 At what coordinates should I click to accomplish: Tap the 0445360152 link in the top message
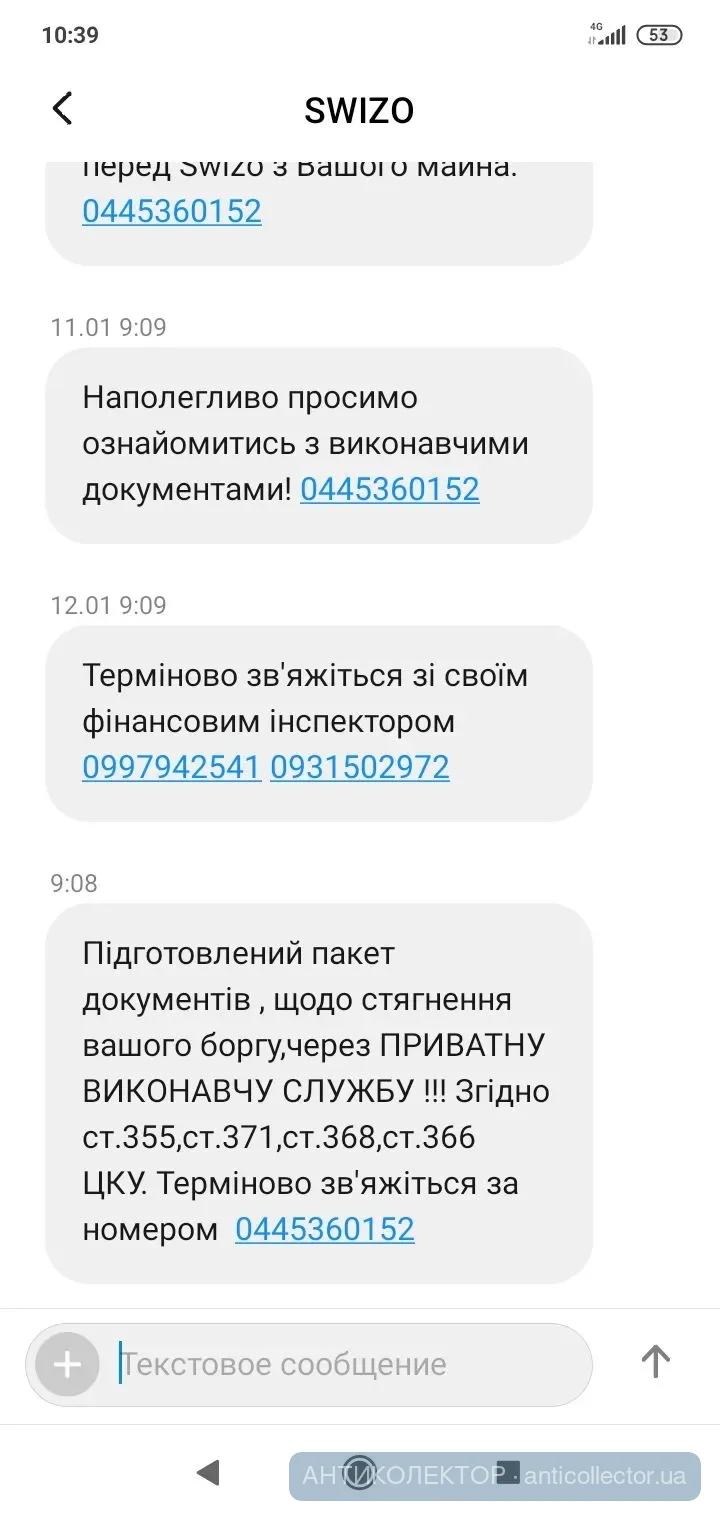click(171, 211)
